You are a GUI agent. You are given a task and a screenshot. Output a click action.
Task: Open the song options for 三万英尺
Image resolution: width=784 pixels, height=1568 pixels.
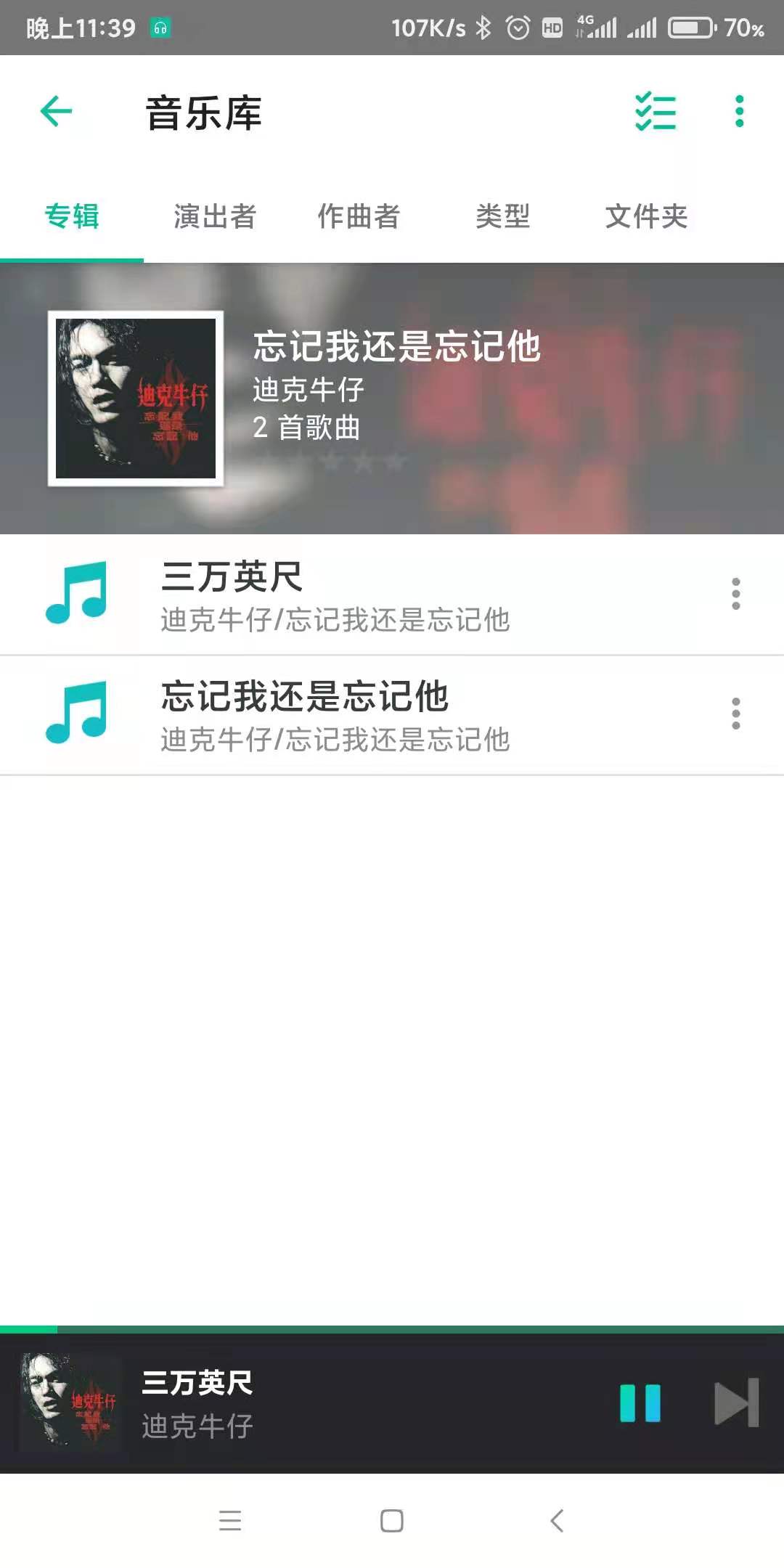pos(736,595)
